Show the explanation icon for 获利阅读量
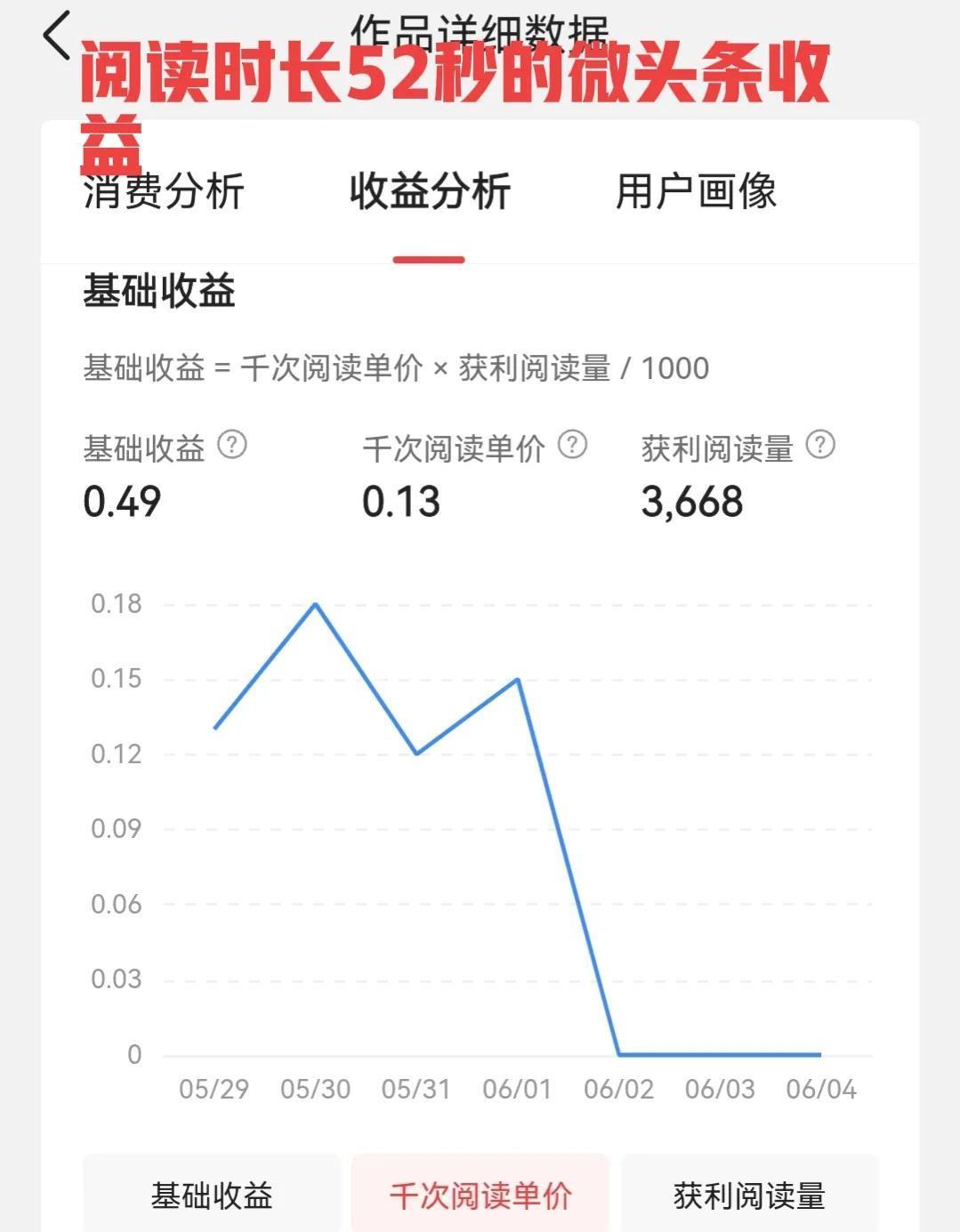960x1232 pixels. [820, 444]
